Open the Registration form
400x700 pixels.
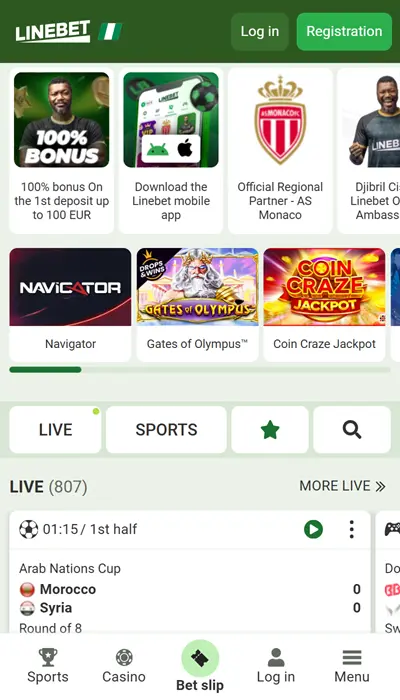point(344,31)
